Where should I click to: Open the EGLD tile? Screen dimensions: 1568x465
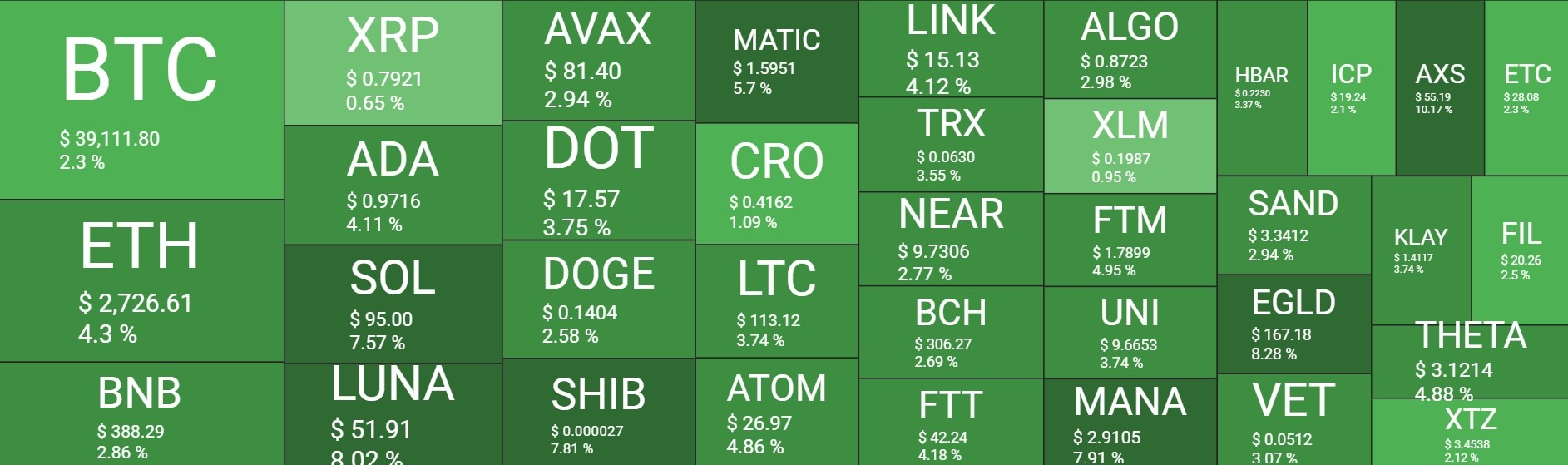tap(1293, 324)
